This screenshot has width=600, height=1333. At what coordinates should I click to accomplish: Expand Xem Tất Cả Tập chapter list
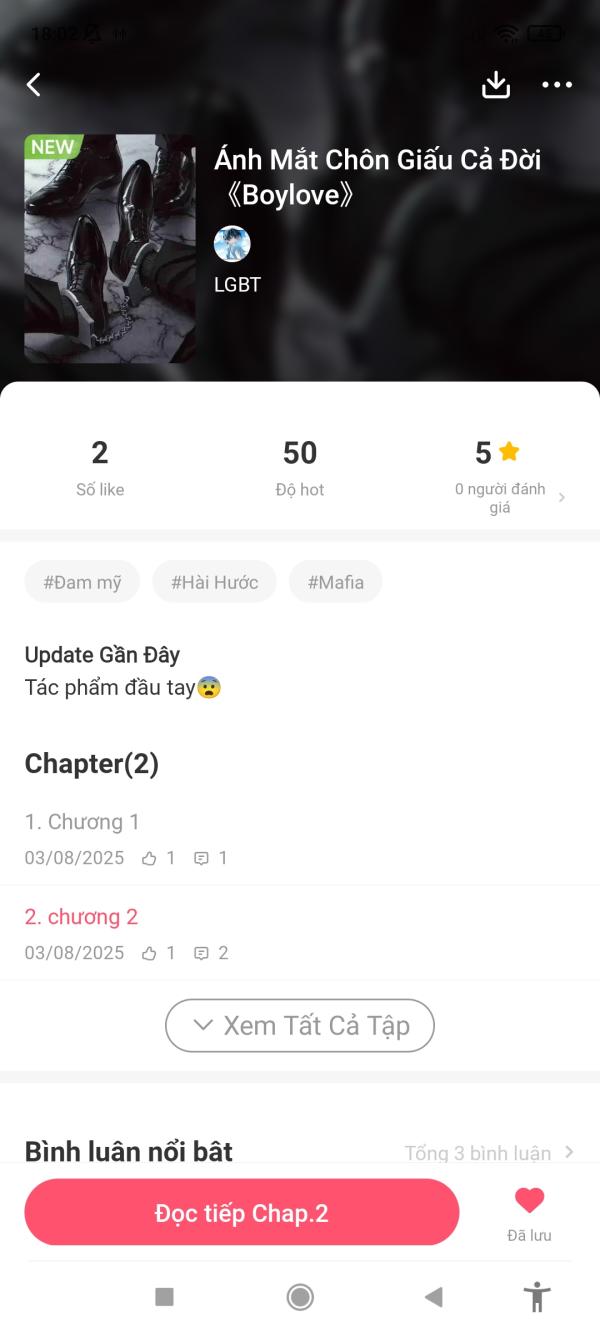click(x=300, y=1025)
